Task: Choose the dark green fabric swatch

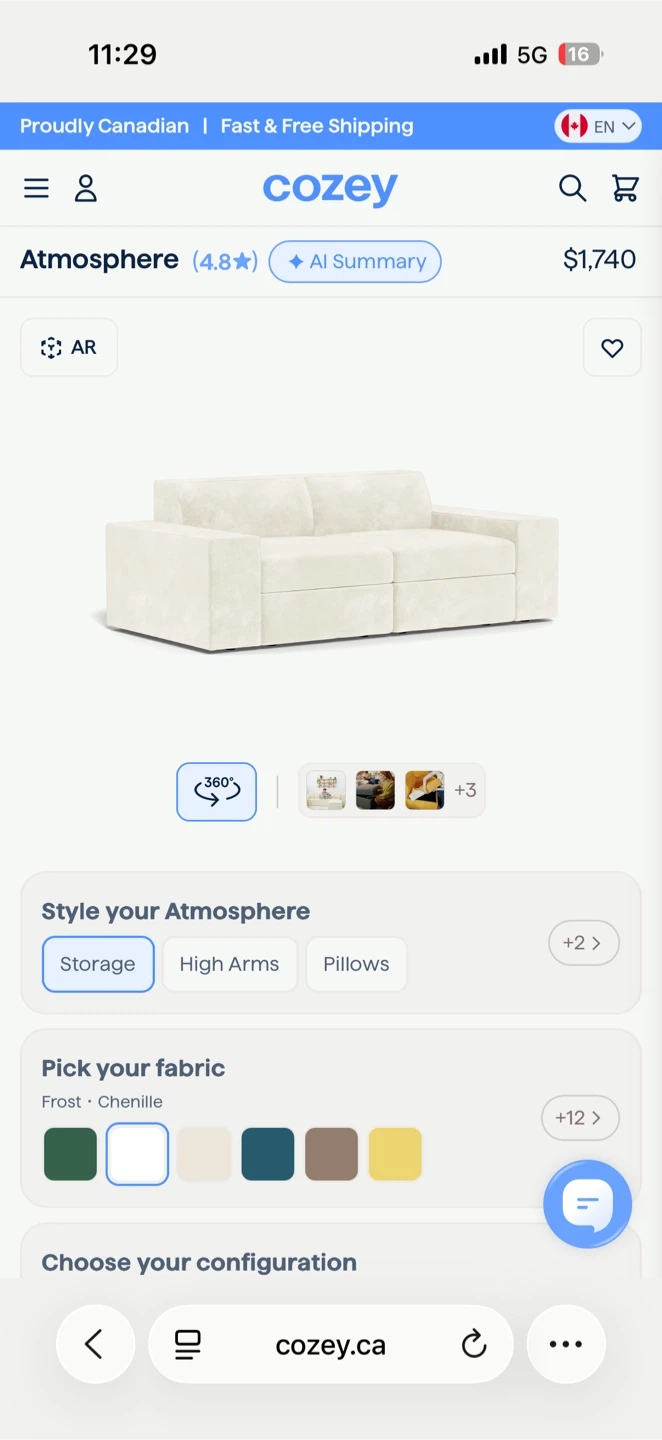Action: coord(70,1154)
